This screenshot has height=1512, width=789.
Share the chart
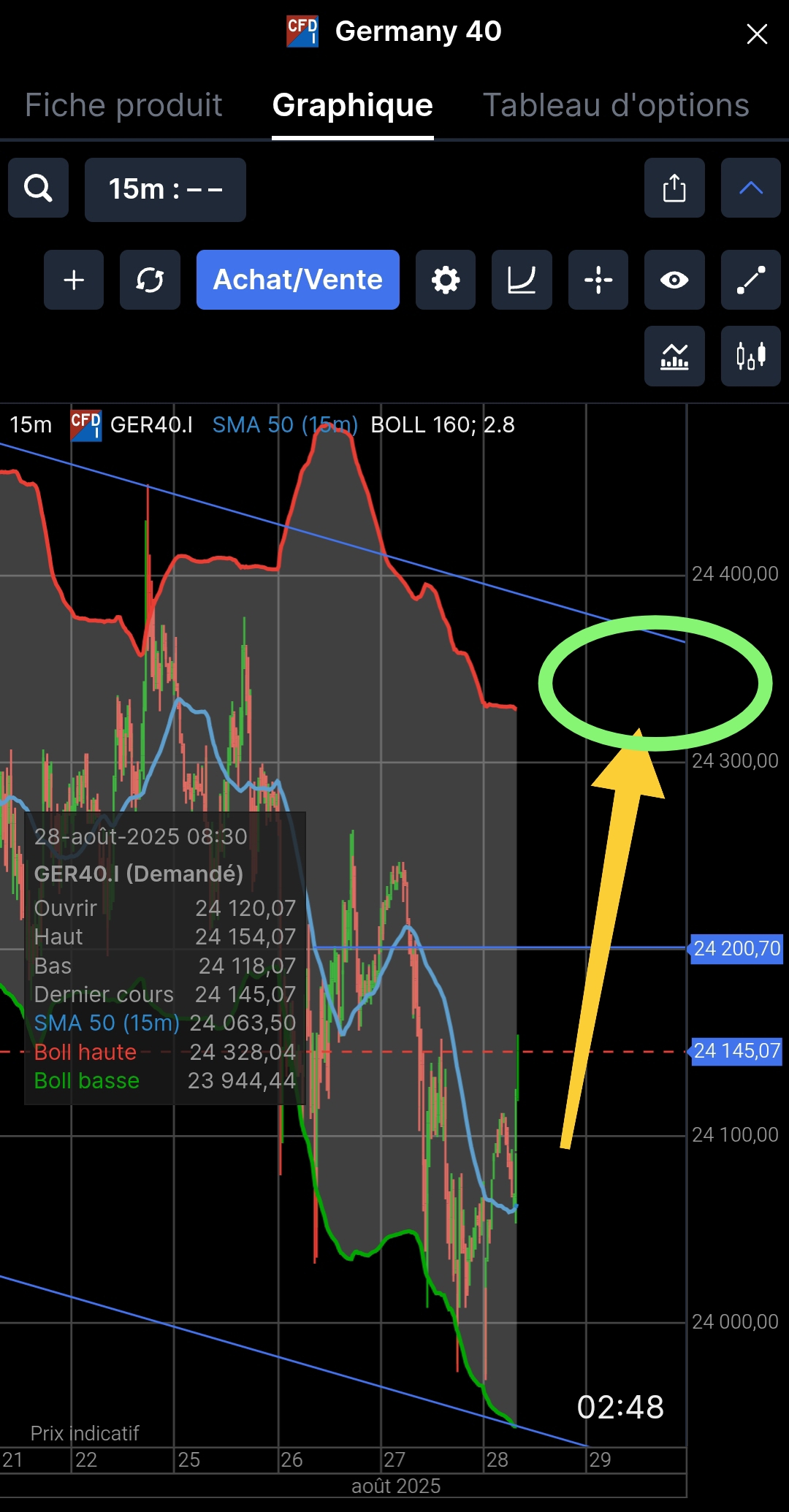[x=674, y=188]
